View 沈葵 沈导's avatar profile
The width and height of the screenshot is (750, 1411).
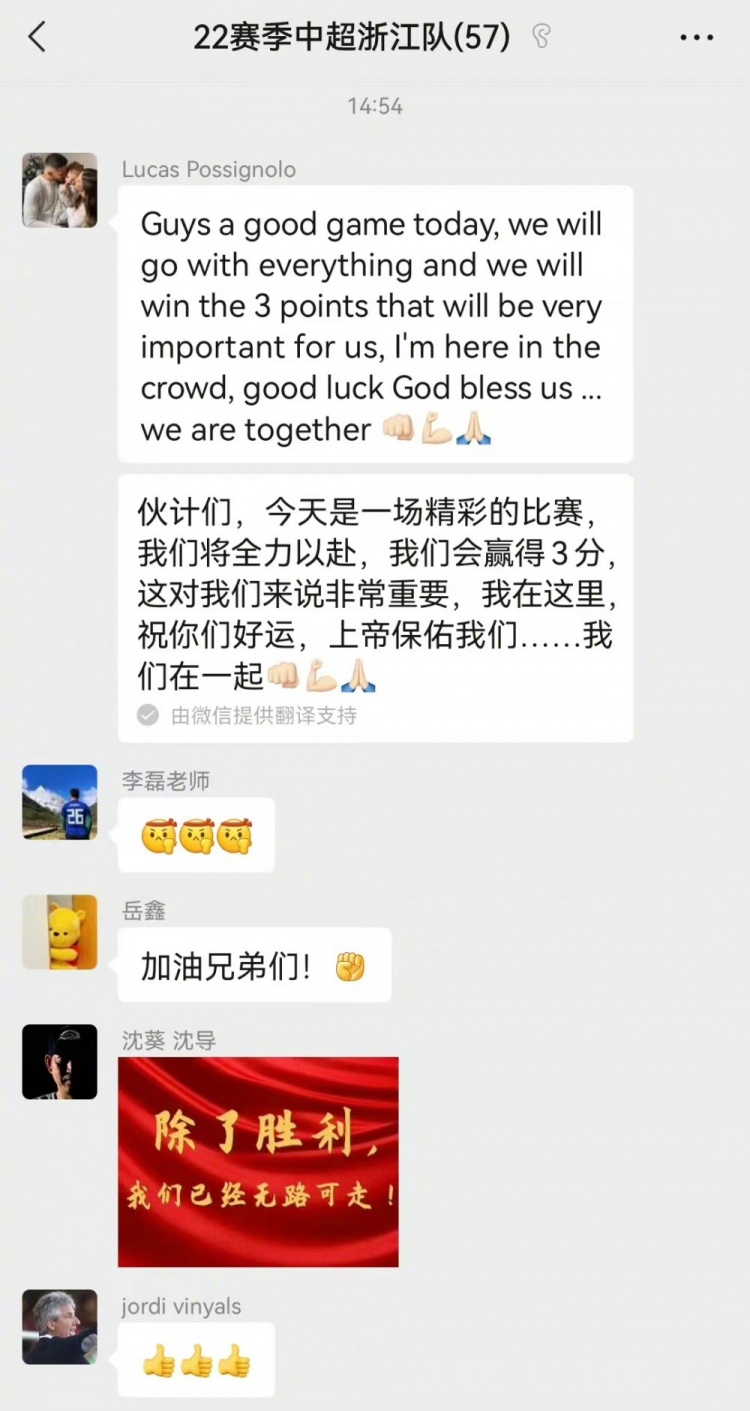point(60,1062)
